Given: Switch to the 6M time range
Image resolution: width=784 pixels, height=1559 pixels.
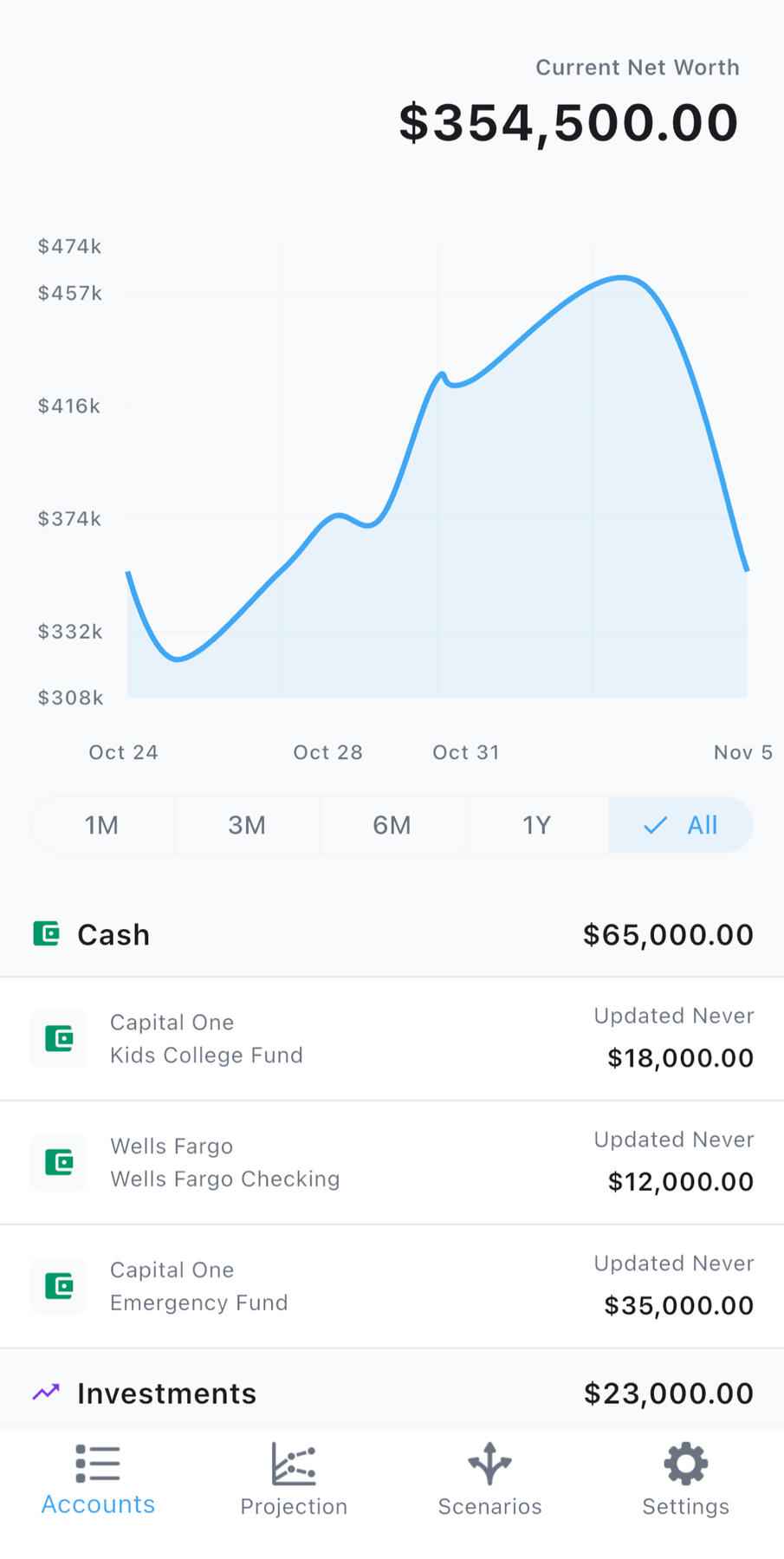Looking at the screenshot, I should [392, 824].
